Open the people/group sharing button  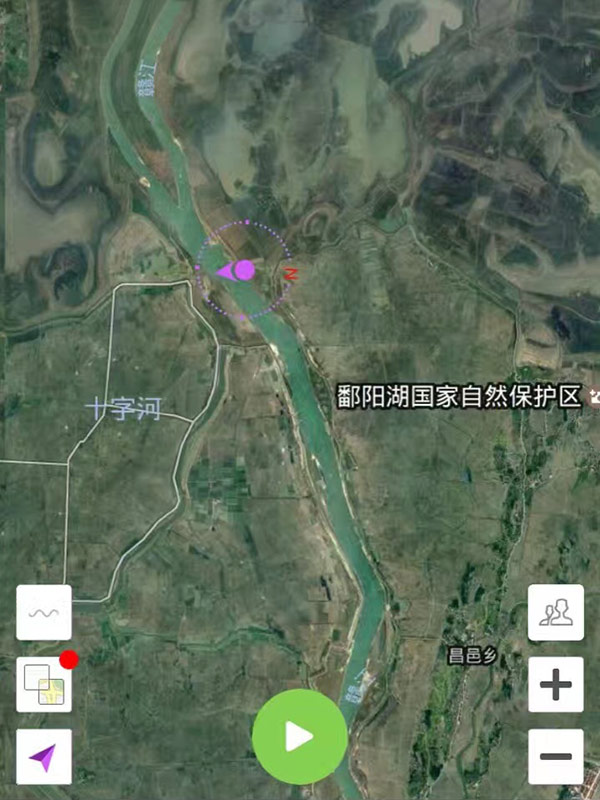[555, 612]
